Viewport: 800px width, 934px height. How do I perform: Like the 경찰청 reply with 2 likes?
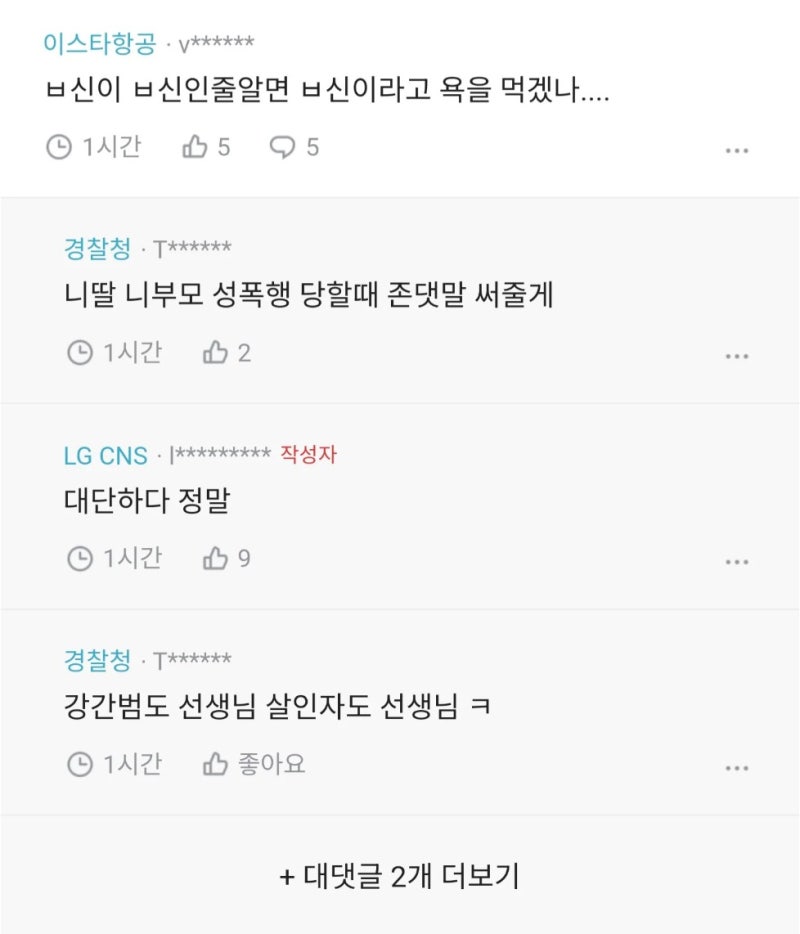(226, 353)
